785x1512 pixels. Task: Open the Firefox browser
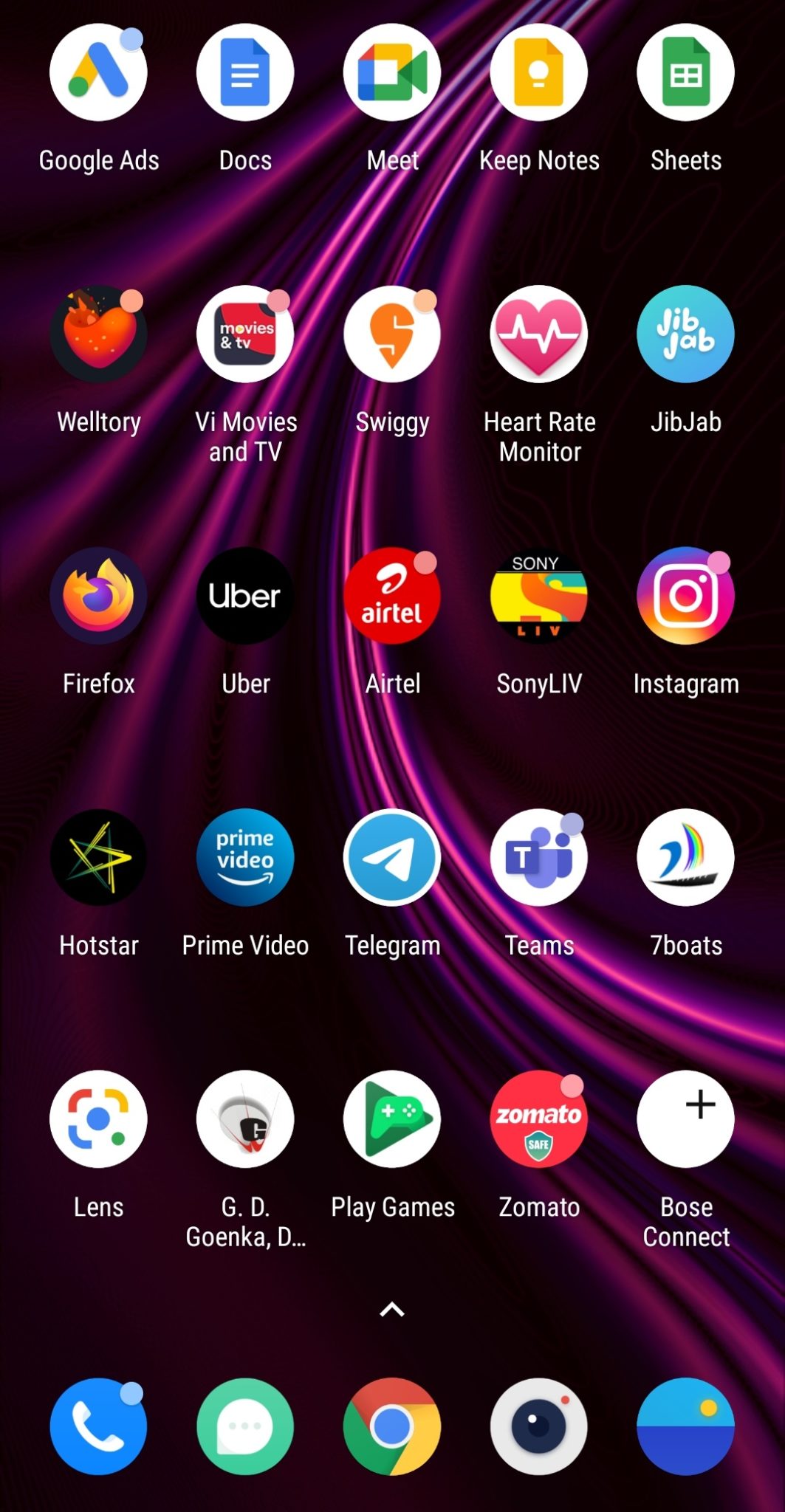(98, 596)
